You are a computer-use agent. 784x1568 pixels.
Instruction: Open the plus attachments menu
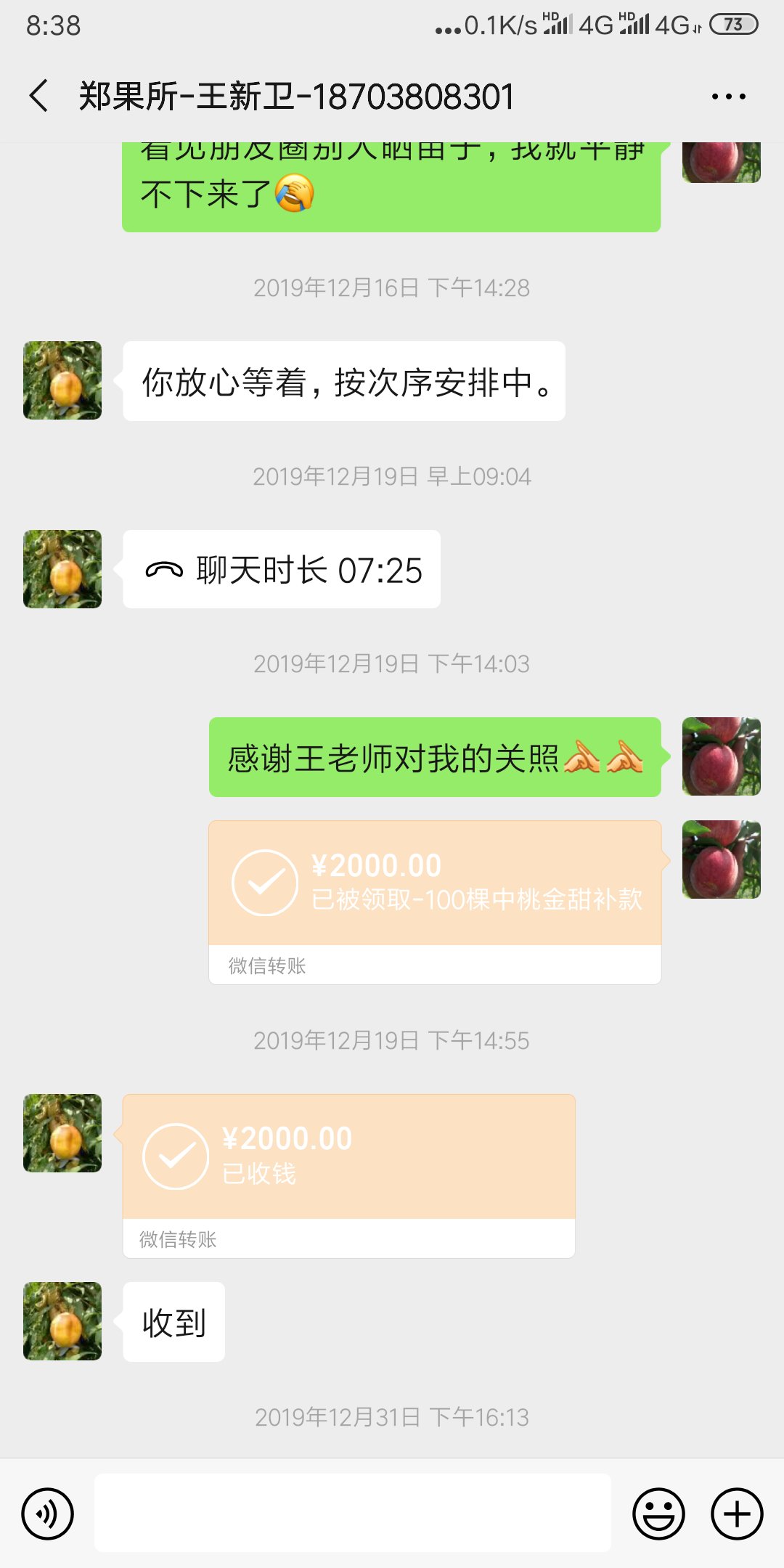tap(737, 1514)
